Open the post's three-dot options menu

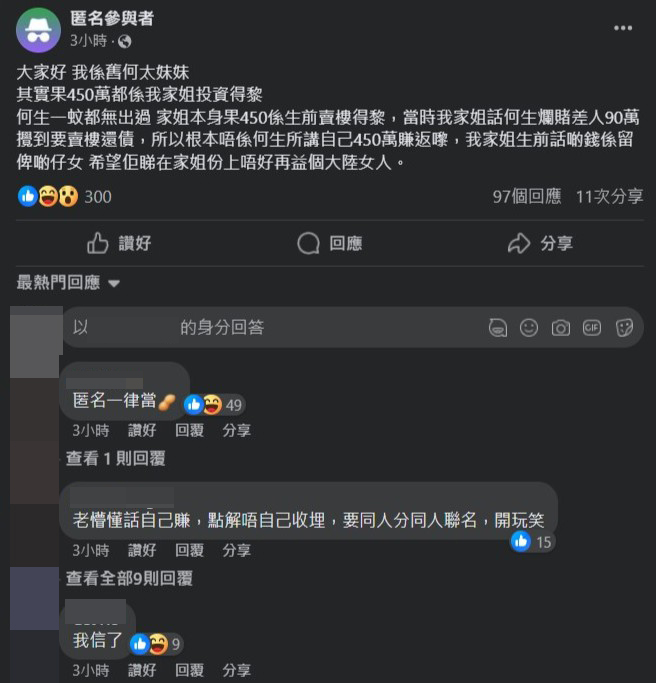coord(625,28)
